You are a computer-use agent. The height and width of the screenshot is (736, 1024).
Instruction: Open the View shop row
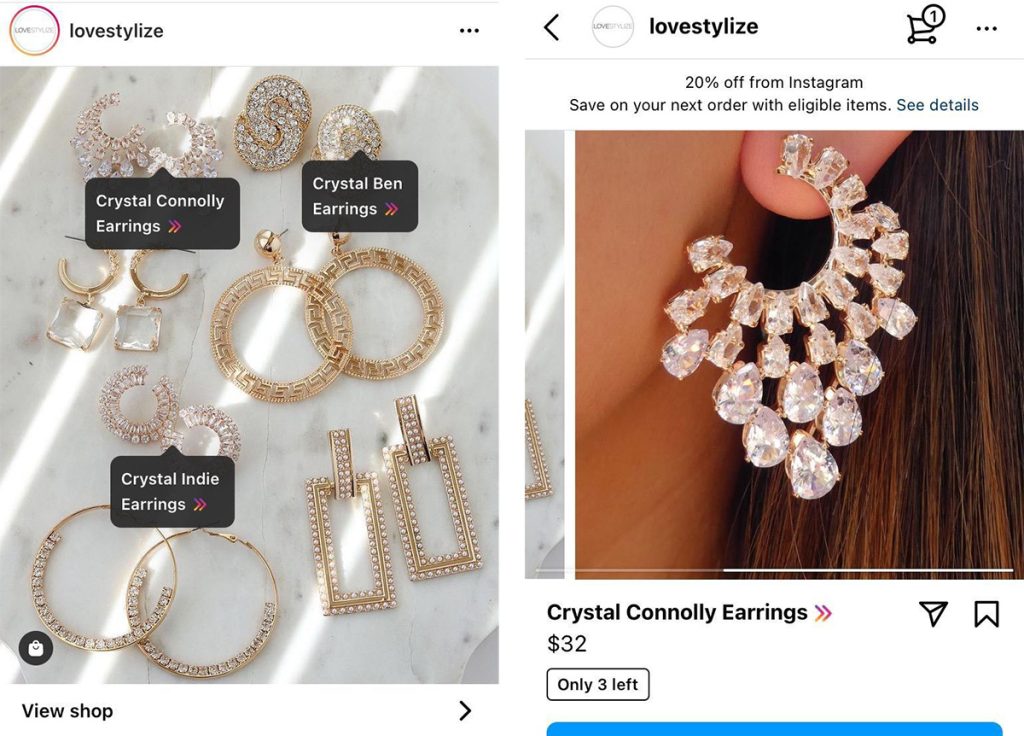[248, 711]
